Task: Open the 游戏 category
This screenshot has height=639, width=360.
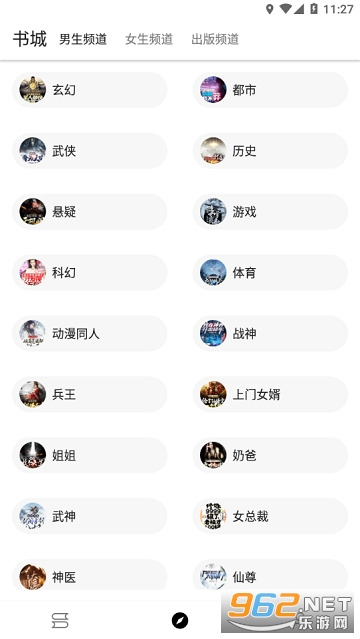Action: coord(270,212)
